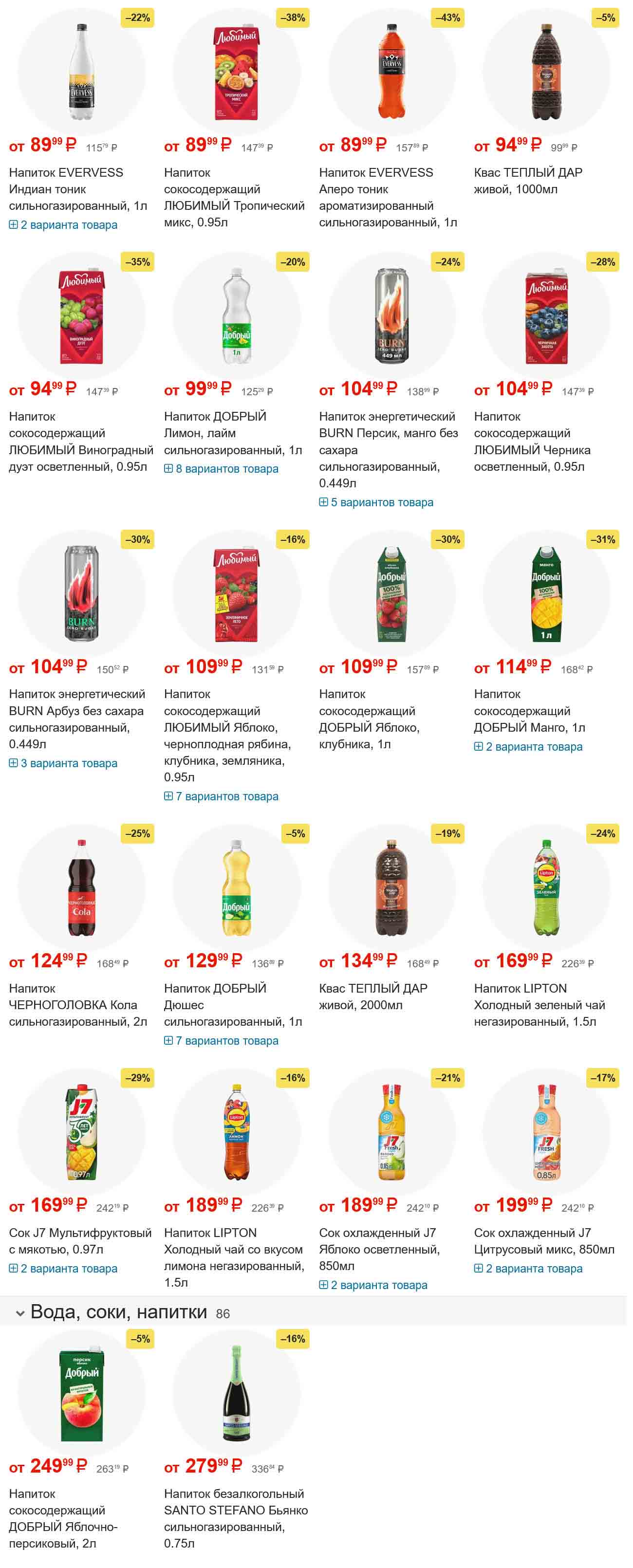Open ЧЕРНОГОЛОВКА Кола 2л product
Image resolution: width=633 pixels, height=1568 pixels.
point(77,1005)
